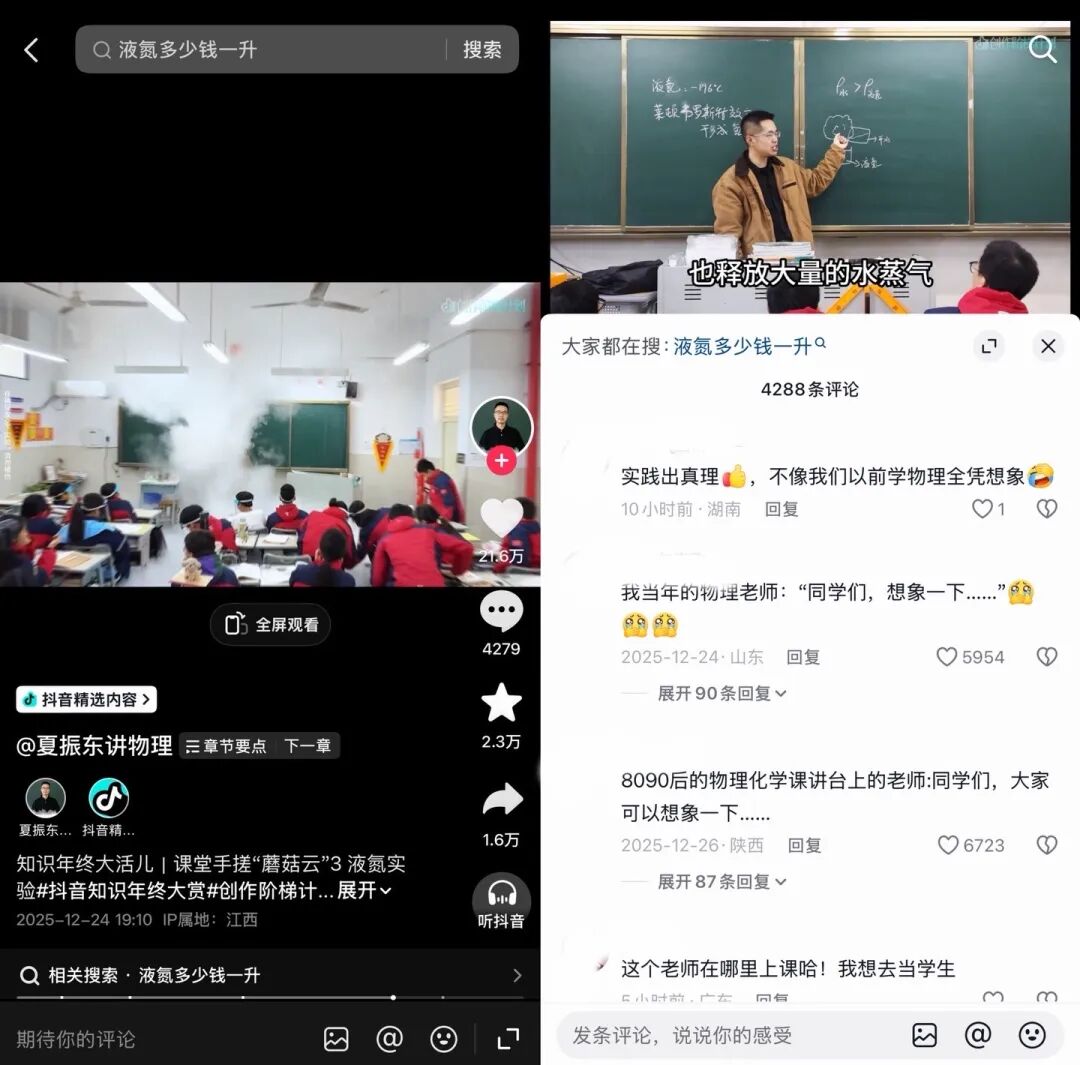Expand the video description with 展开

coord(364,890)
